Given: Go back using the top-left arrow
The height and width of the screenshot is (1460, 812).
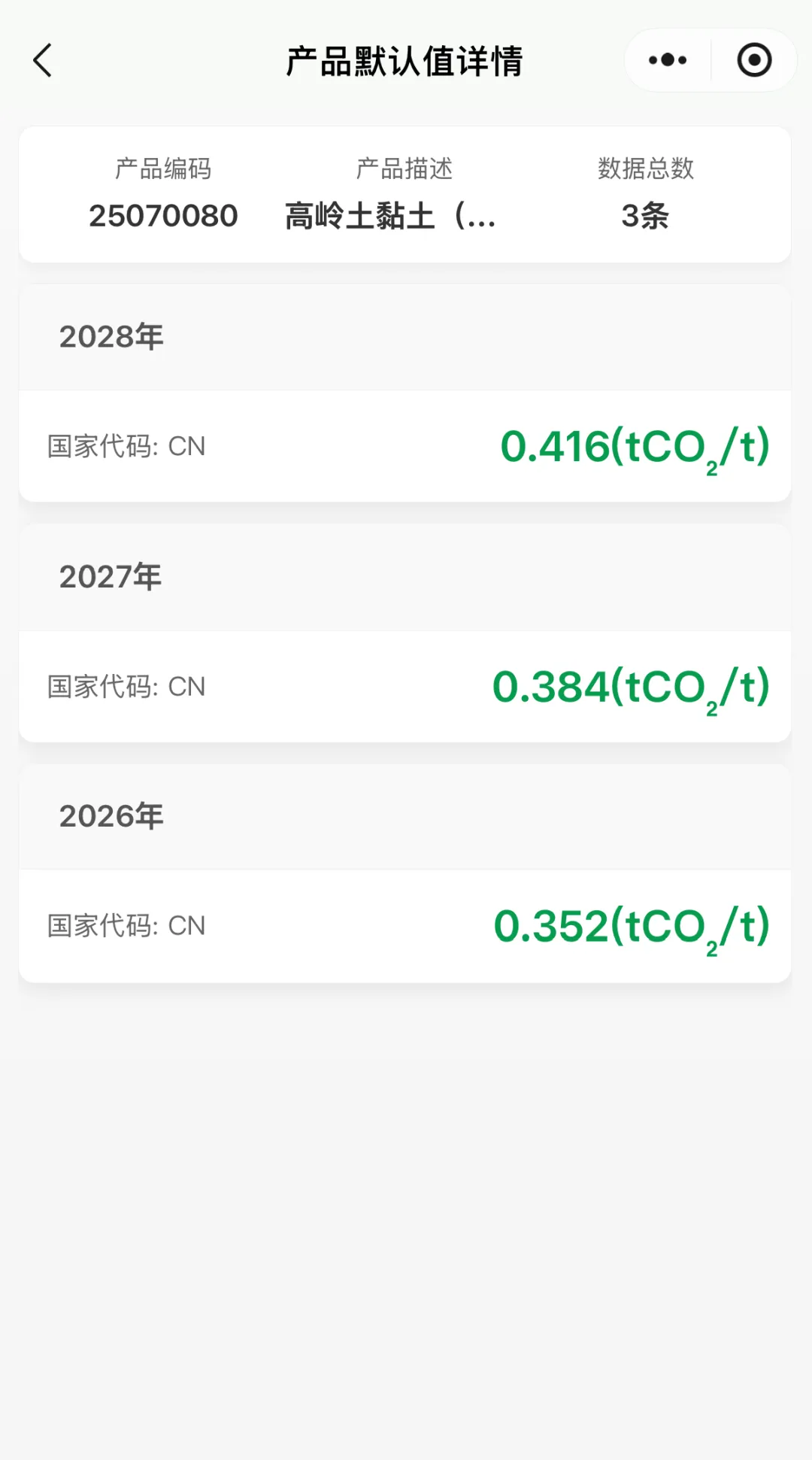Looking at the screenshot, I should coord(43,60).
